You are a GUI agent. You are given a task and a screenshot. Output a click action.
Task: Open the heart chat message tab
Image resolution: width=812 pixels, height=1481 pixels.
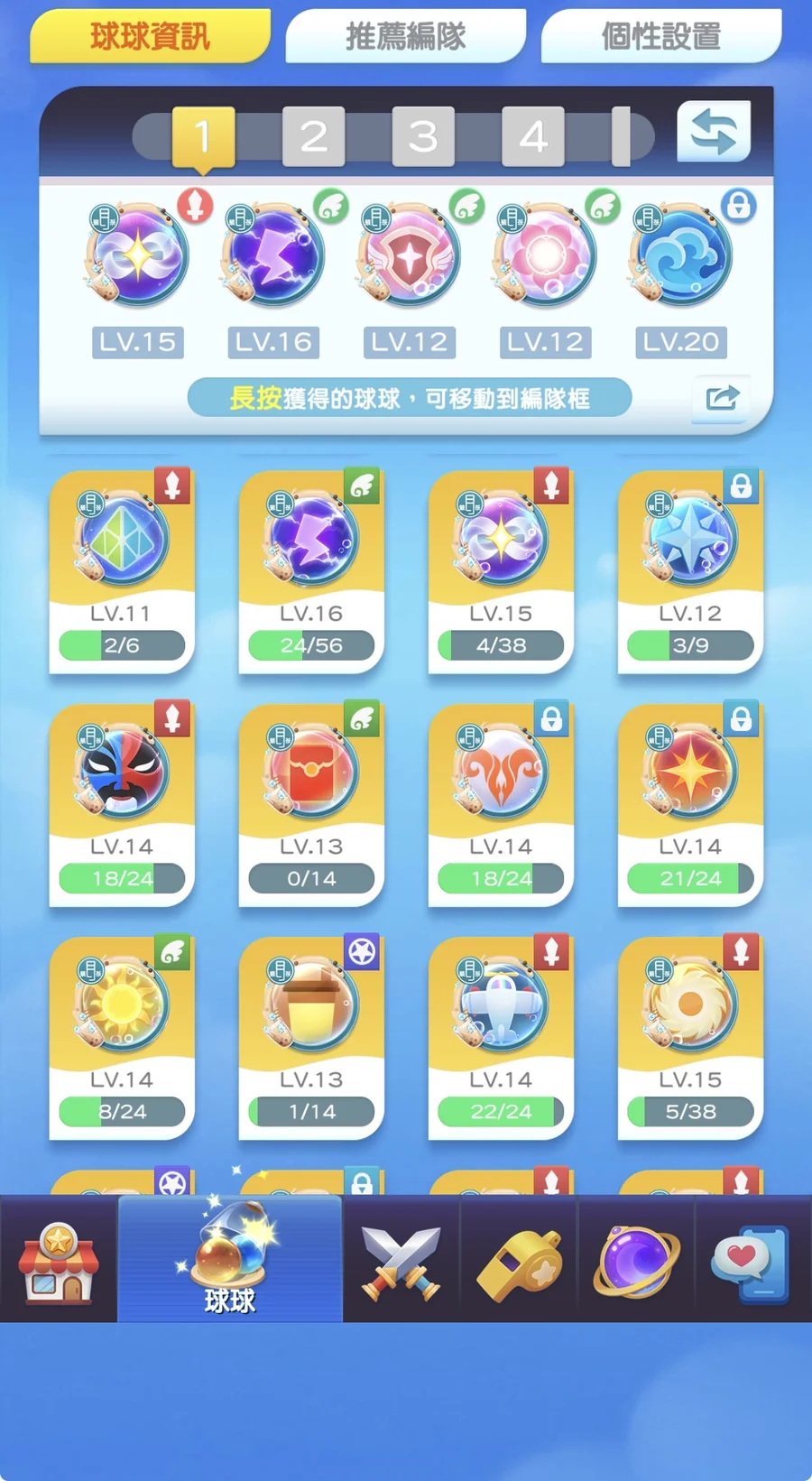coord(752,1261)
